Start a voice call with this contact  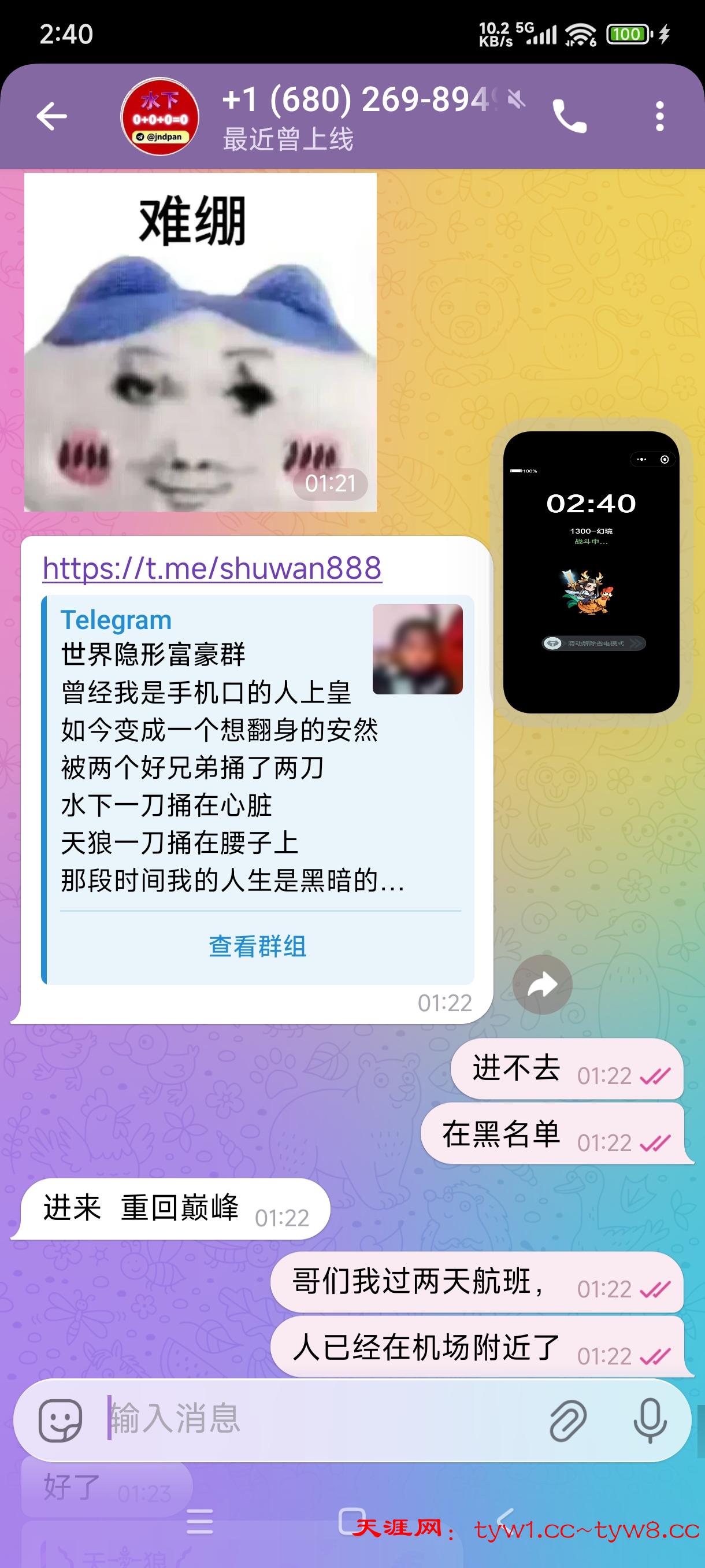point(569,116)
